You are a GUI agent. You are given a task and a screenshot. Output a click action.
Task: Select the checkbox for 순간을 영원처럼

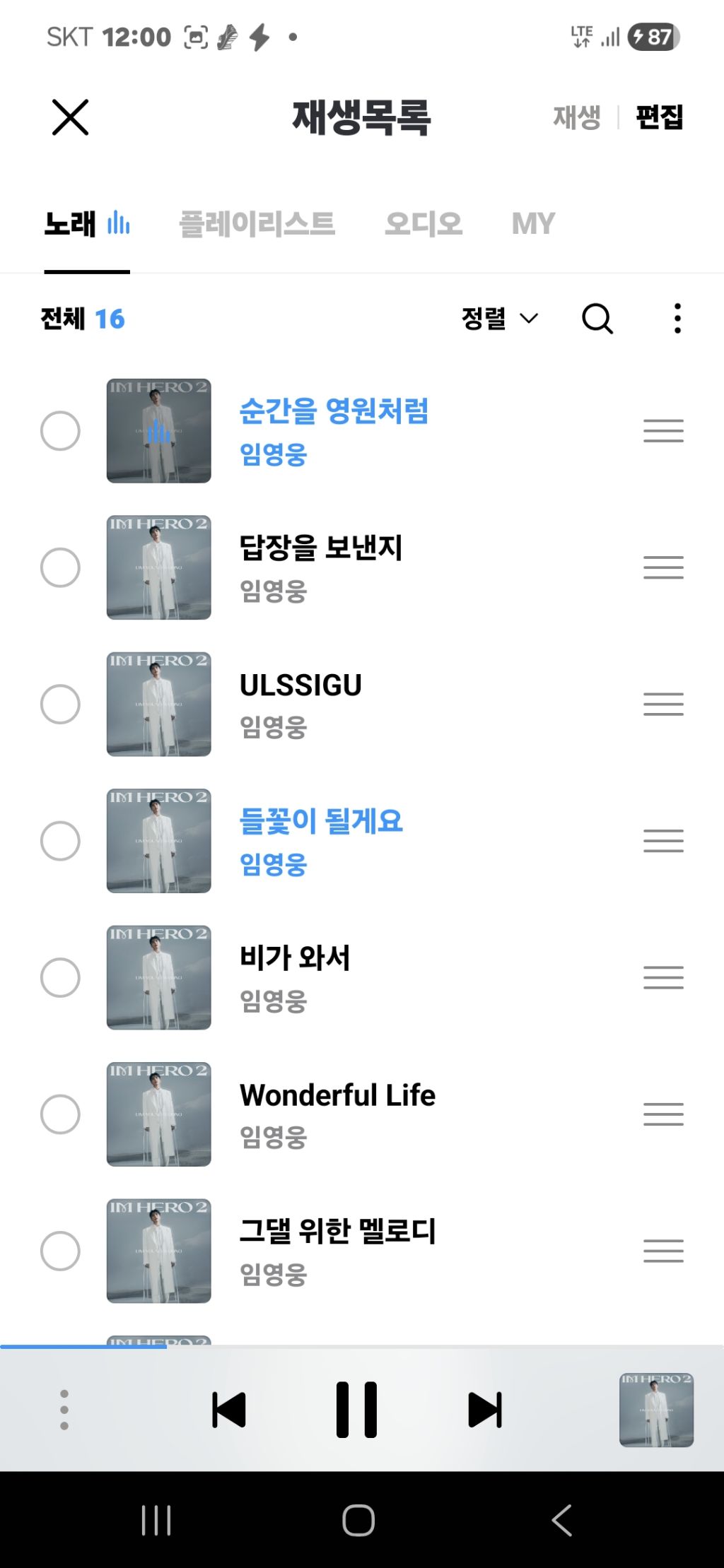[60, 431]
